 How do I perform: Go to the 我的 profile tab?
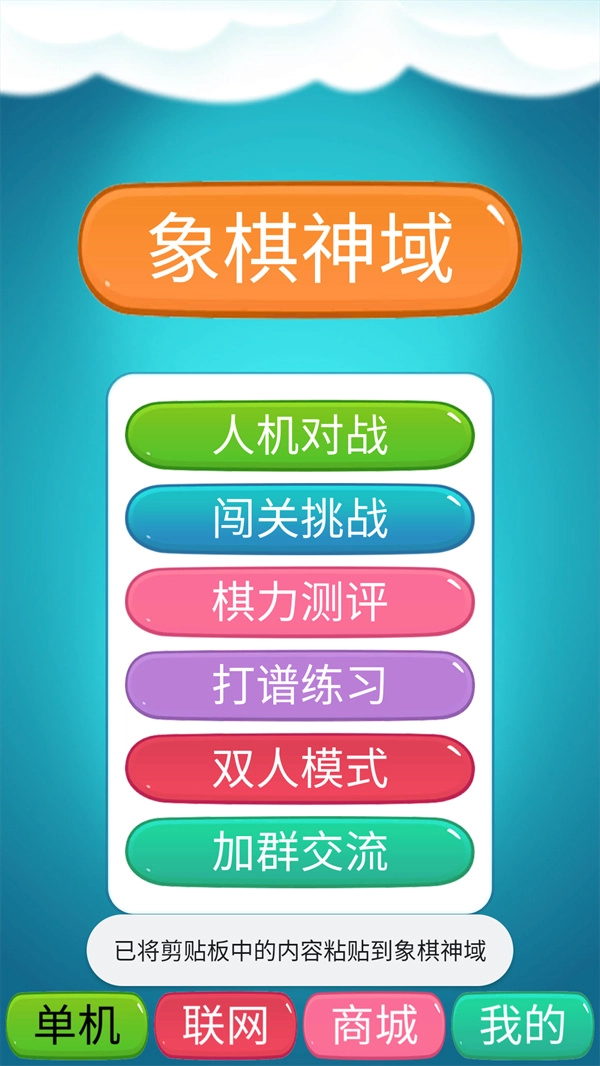coord(522,1025)
